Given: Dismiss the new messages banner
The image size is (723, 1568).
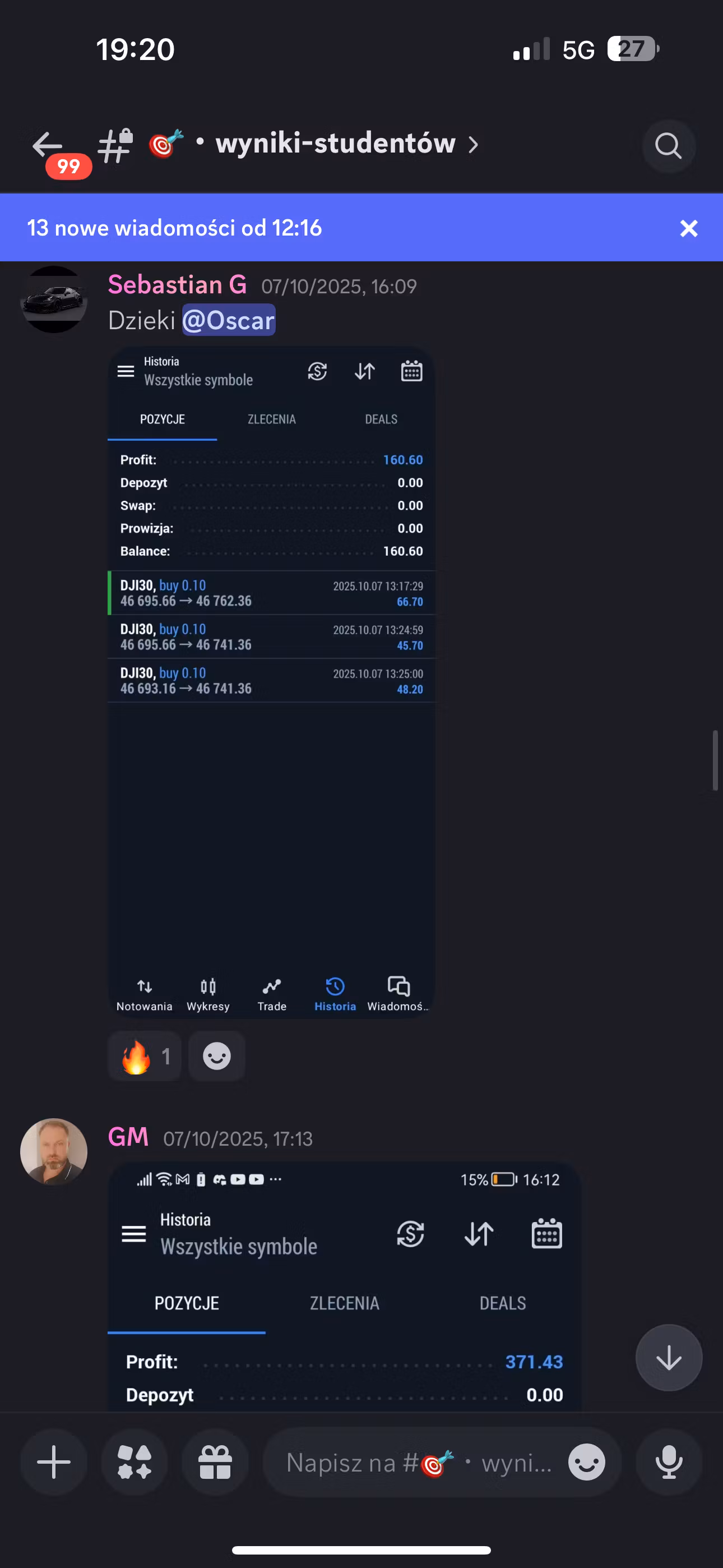Looking at the screenshot, I should tap(688, 228).
